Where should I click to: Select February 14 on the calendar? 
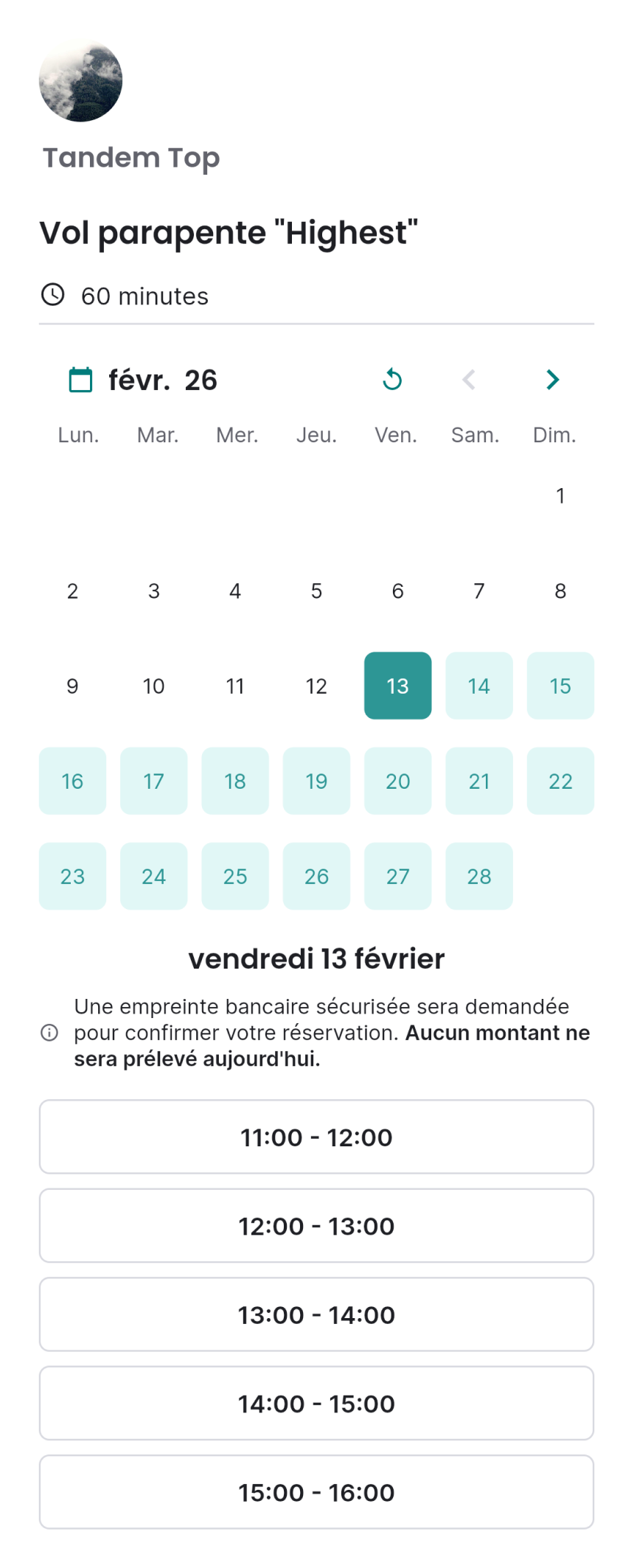pyautogui.click(x=479, y=686)
